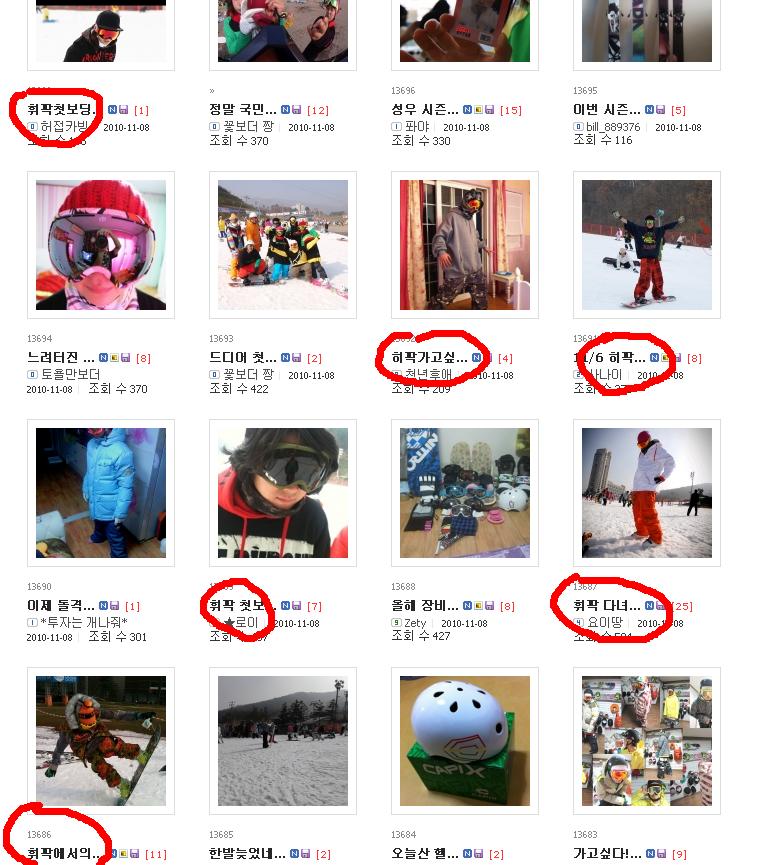Open the pink goggles photo above 느려터진
This screenshot has height=865, width=757.
(x=100, y=245)
